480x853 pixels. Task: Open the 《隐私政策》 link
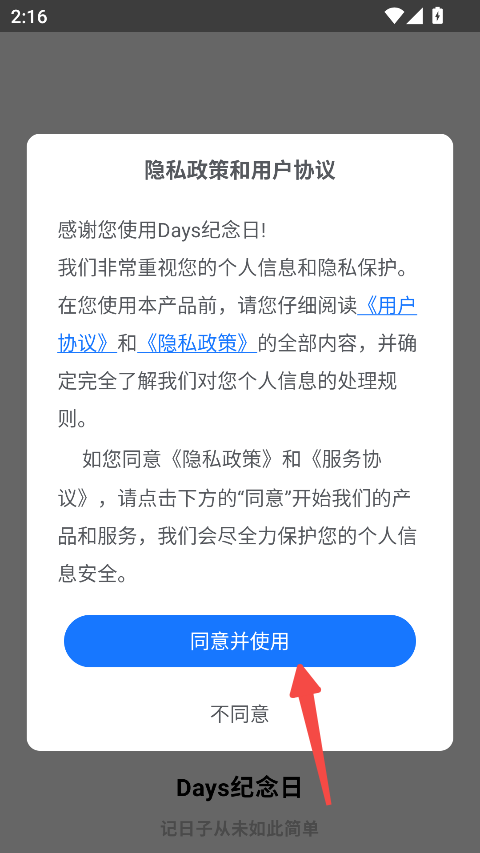coord(197,344)
